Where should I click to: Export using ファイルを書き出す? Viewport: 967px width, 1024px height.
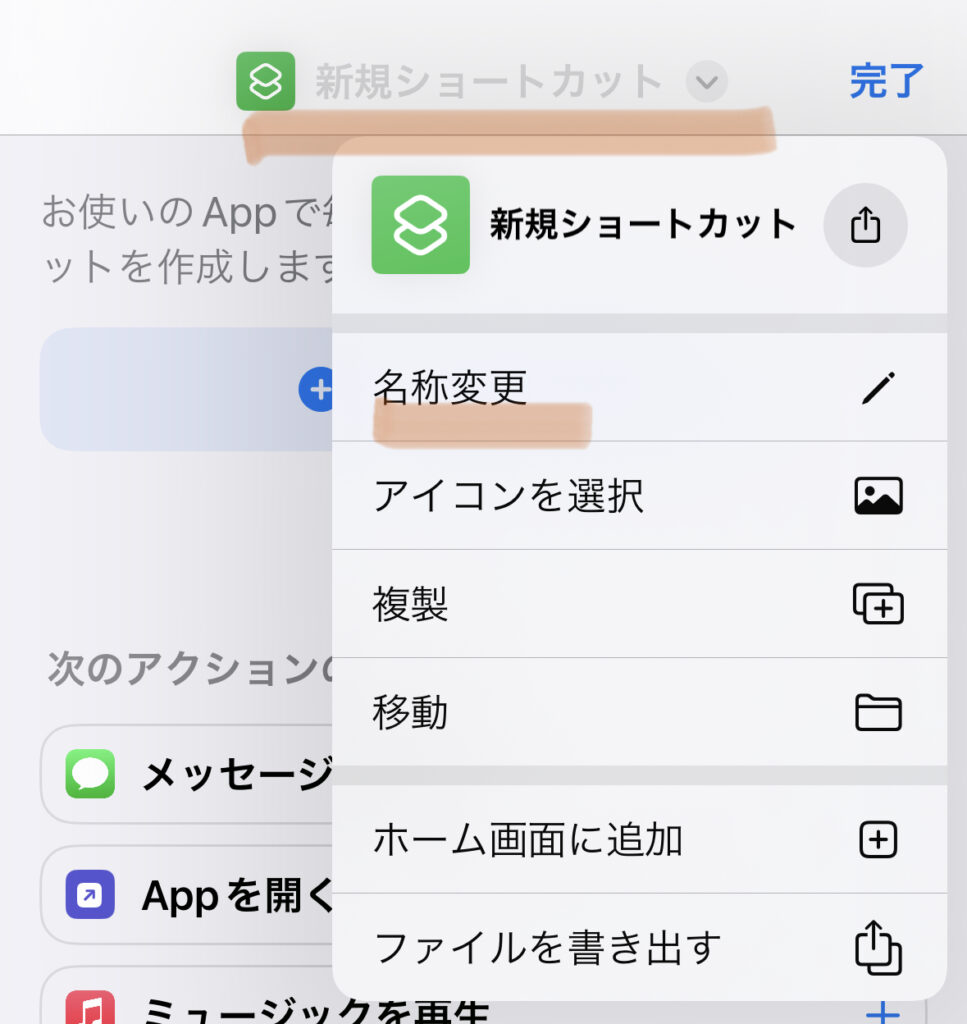tap(638, 947)
